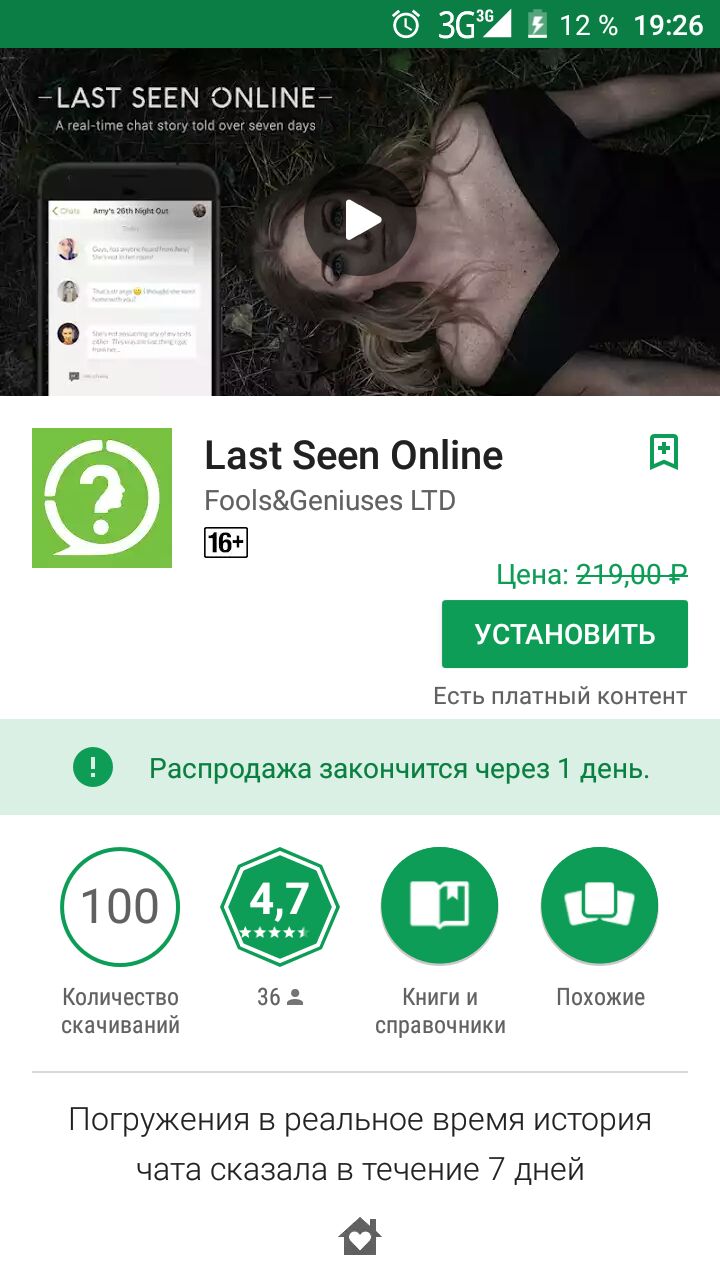720x1280 pixels.
Task: Open developer Fools&Geniuses LTD page
Action: (330, 500)
